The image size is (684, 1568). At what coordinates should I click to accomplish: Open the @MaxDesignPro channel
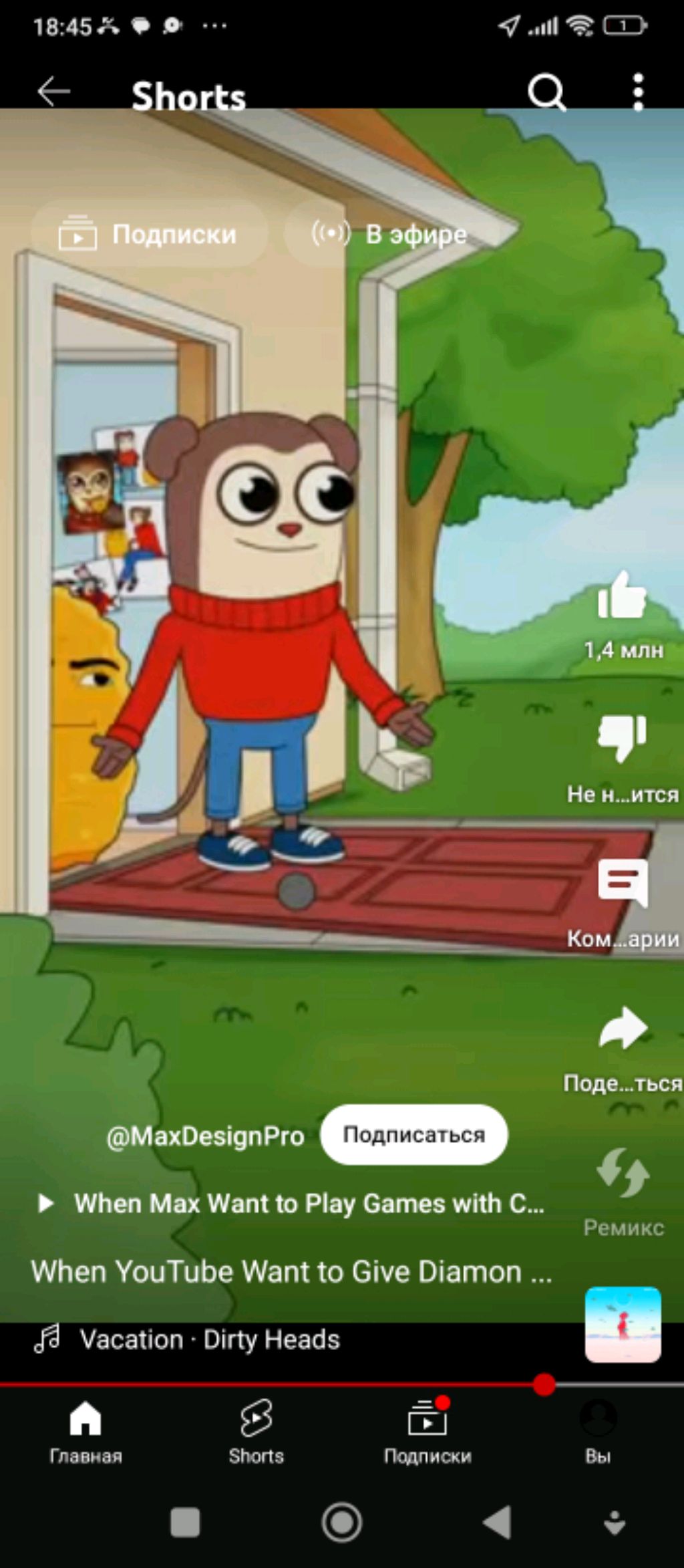(x=205, y=1136)
